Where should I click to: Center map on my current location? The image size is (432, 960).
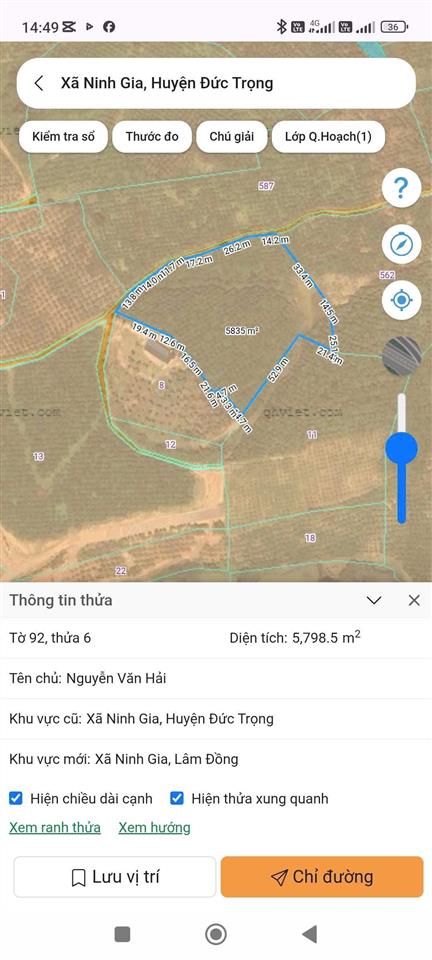[x=401, y=300]
